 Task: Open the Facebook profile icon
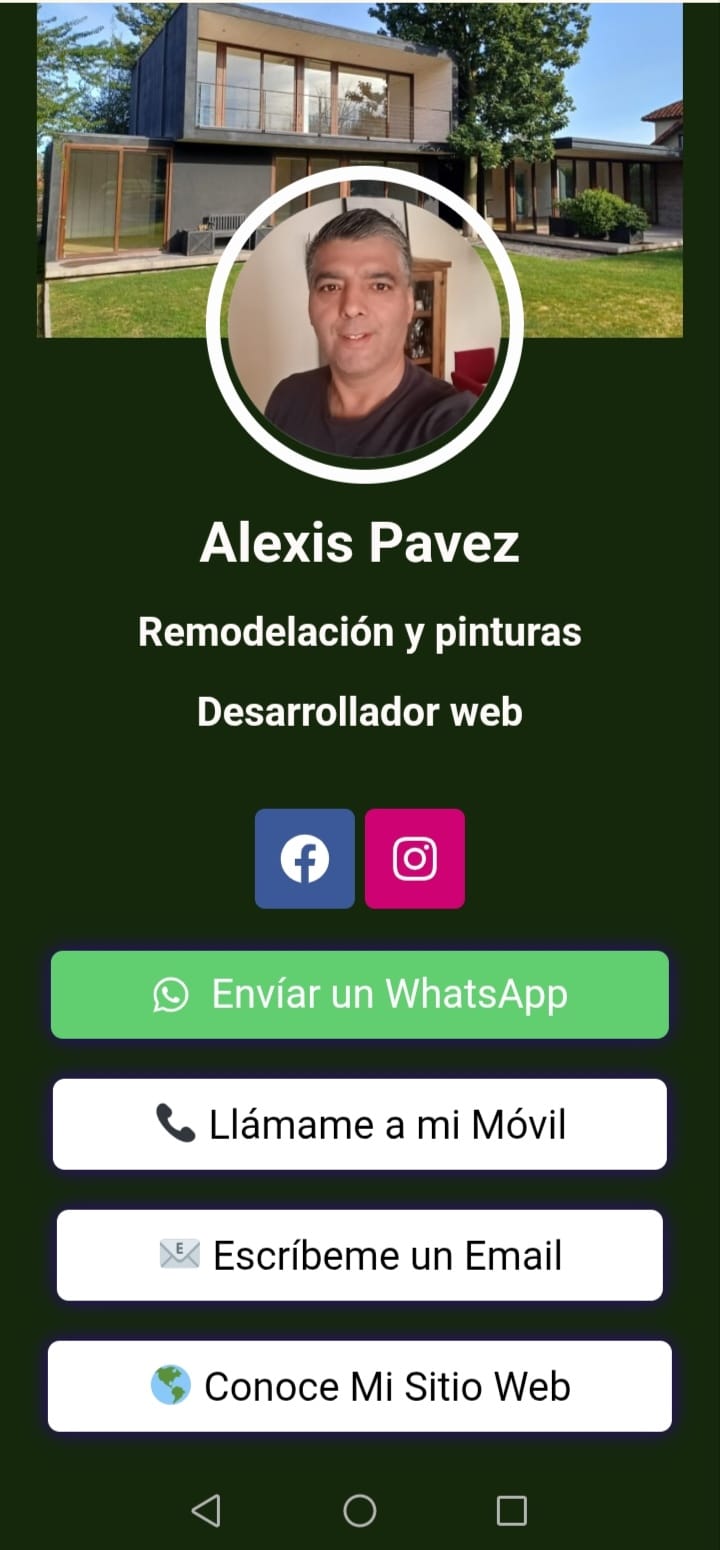tap(304, 859)
